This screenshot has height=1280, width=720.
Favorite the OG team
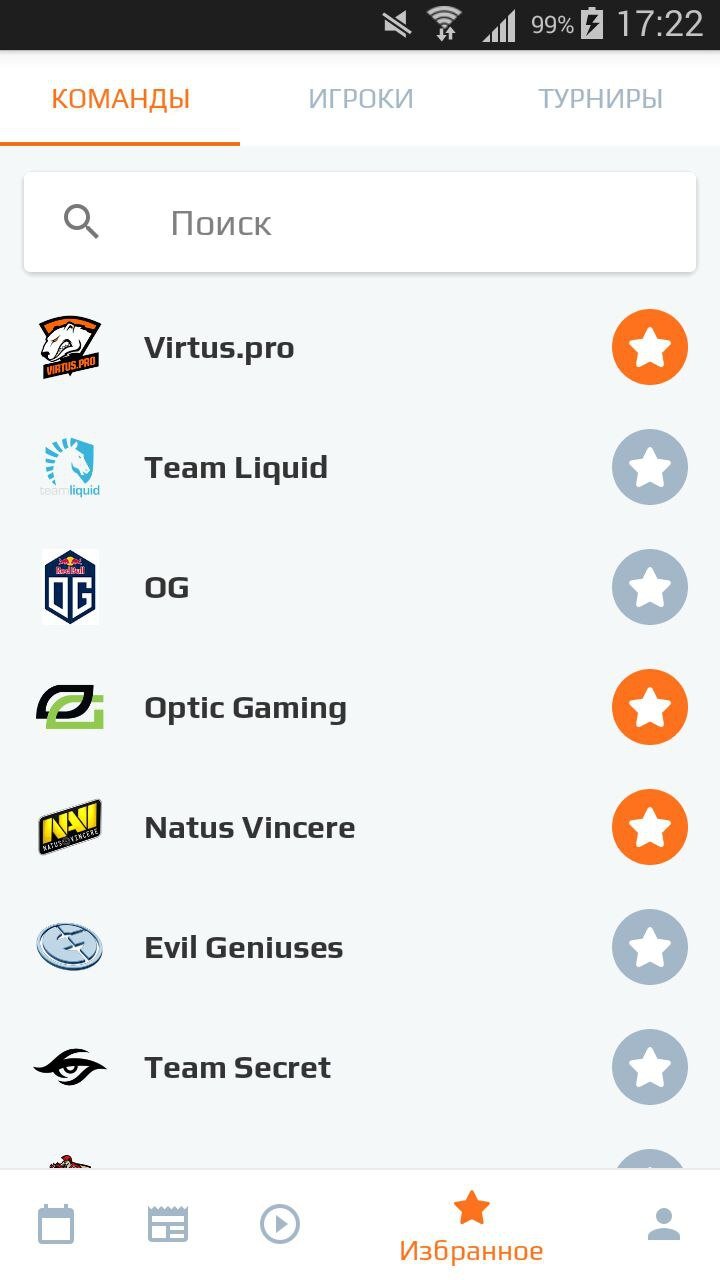(650, 587)
